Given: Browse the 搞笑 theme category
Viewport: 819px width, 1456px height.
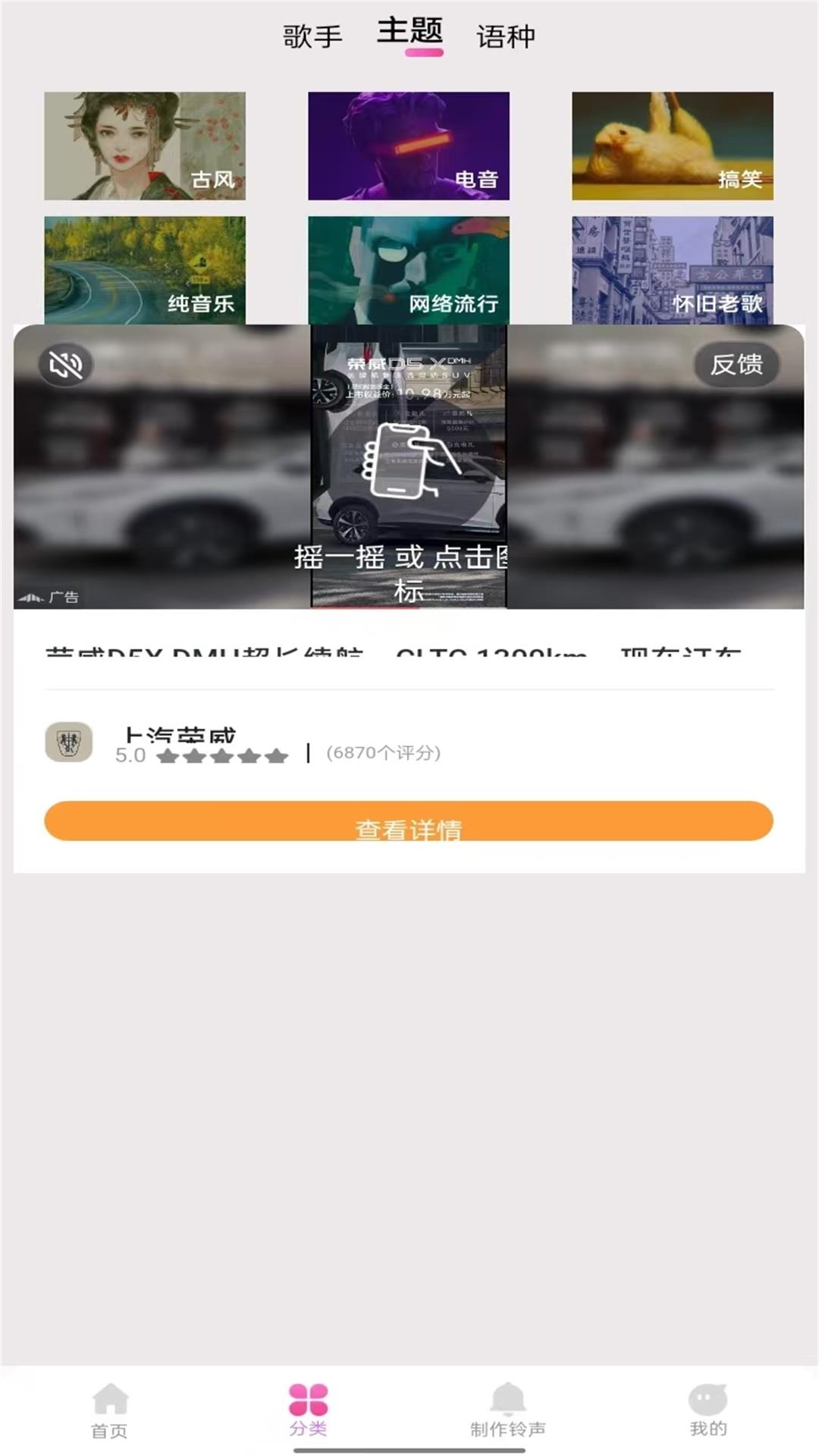Looking at the screenshot, I should click(x=673, y=146).
